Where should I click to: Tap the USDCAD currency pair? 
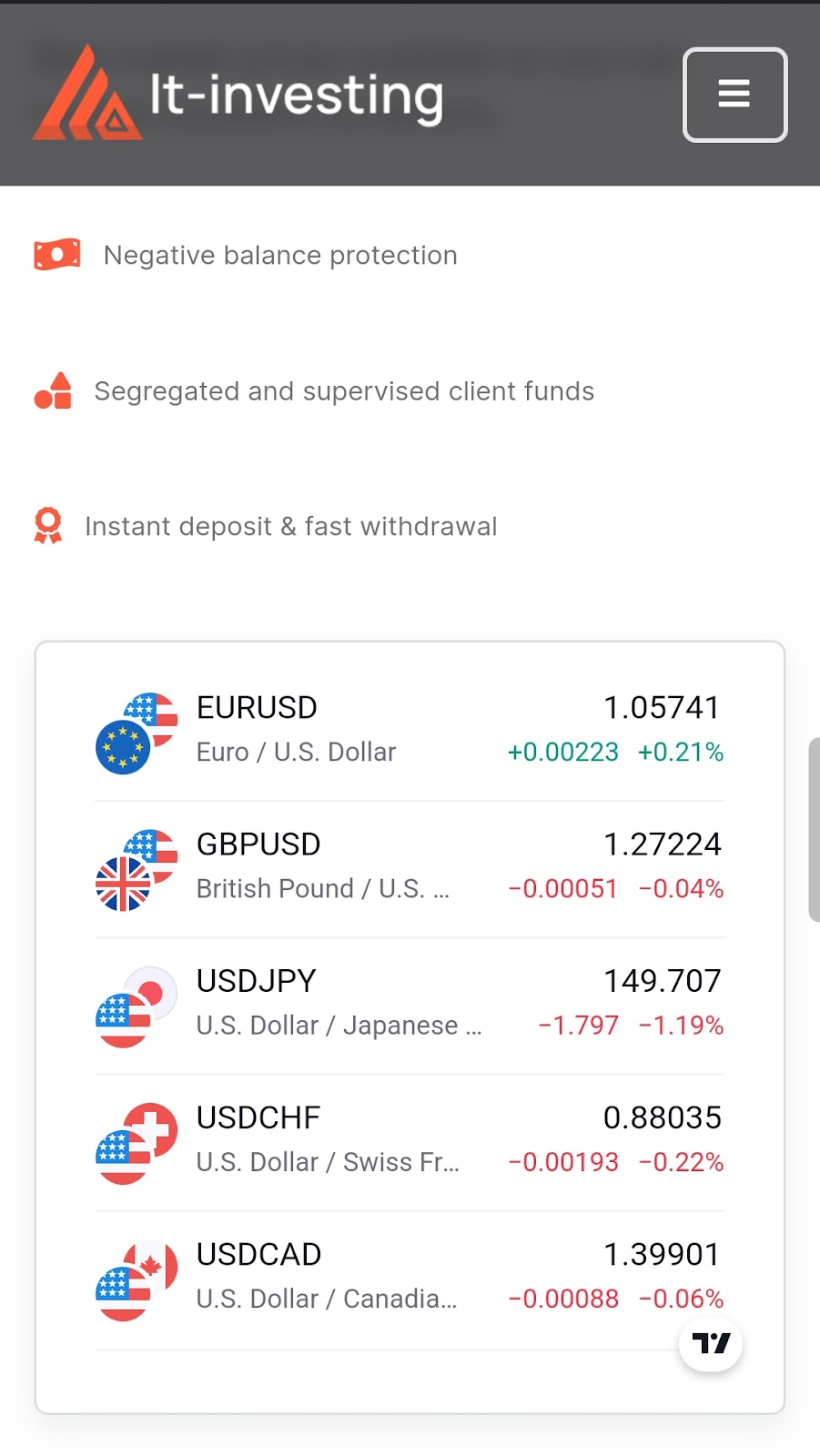(410, 1276)
